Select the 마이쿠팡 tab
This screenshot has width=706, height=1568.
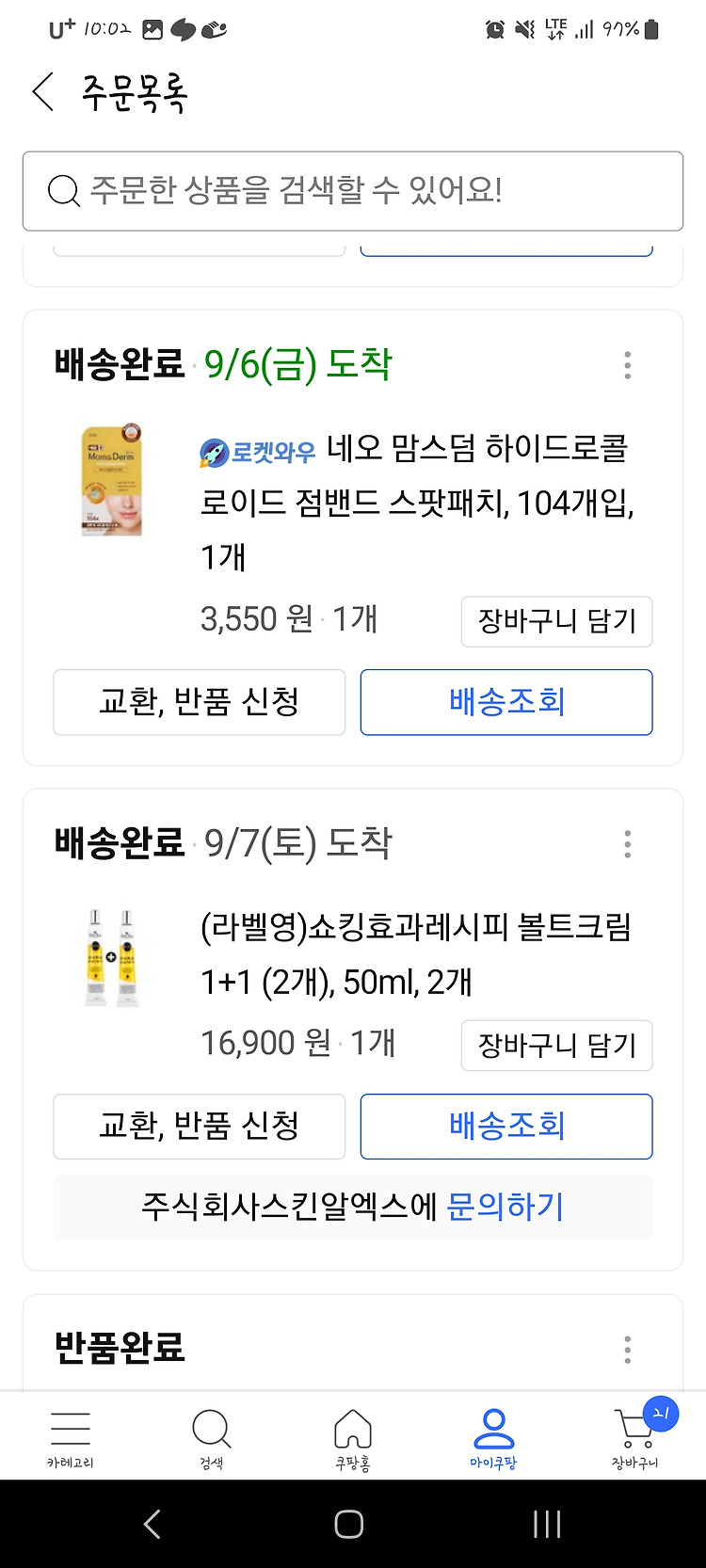493,1438
